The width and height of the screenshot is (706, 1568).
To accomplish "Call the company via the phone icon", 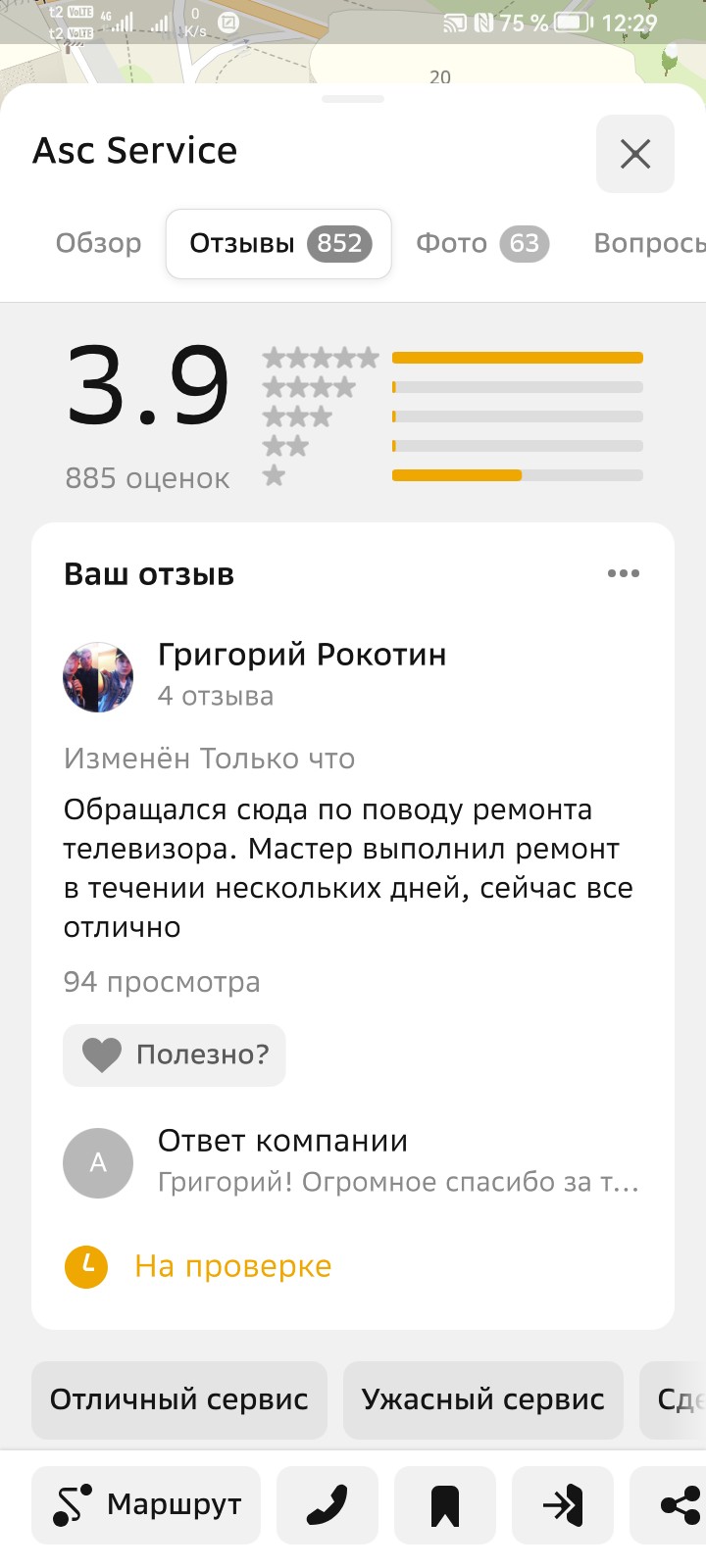I will tap(328, 1504).
